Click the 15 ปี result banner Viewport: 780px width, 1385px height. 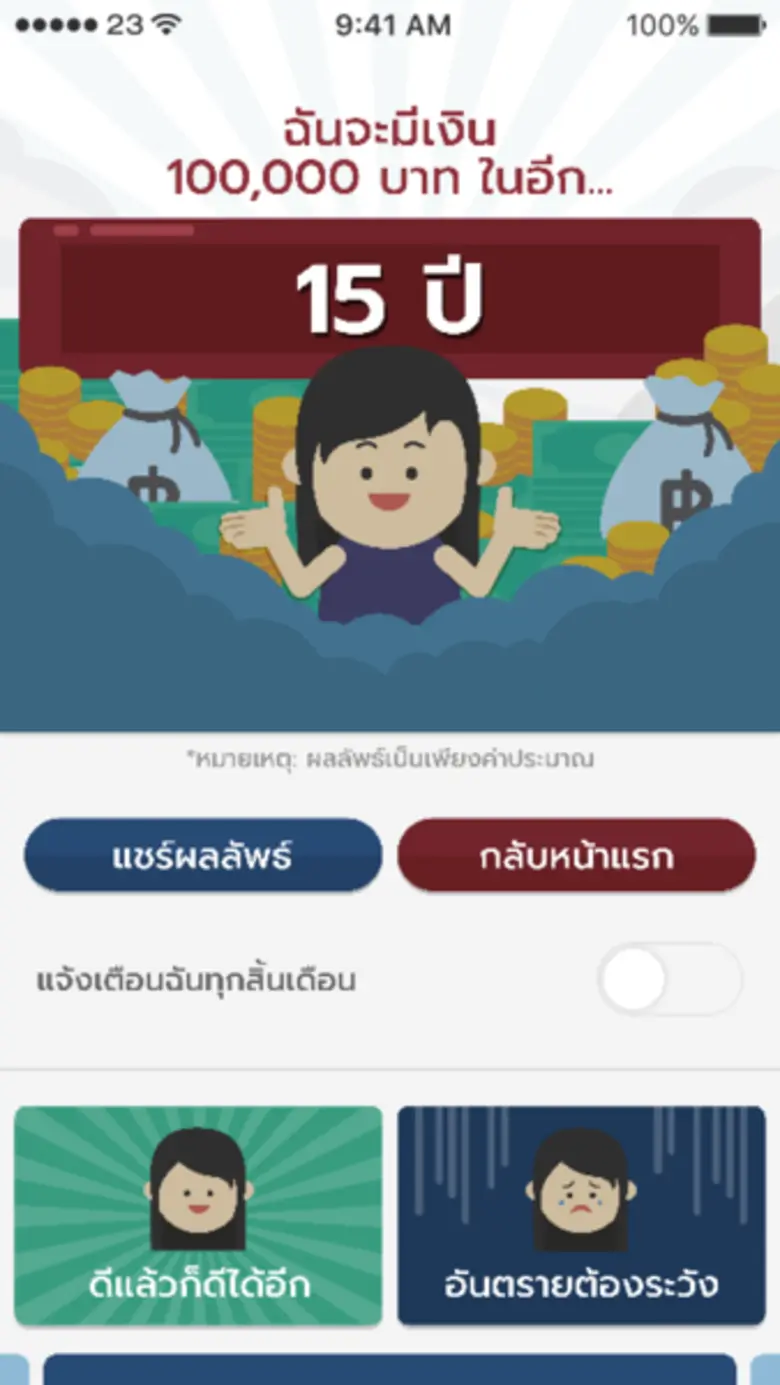pyautogui.click(x=390, y=289)
